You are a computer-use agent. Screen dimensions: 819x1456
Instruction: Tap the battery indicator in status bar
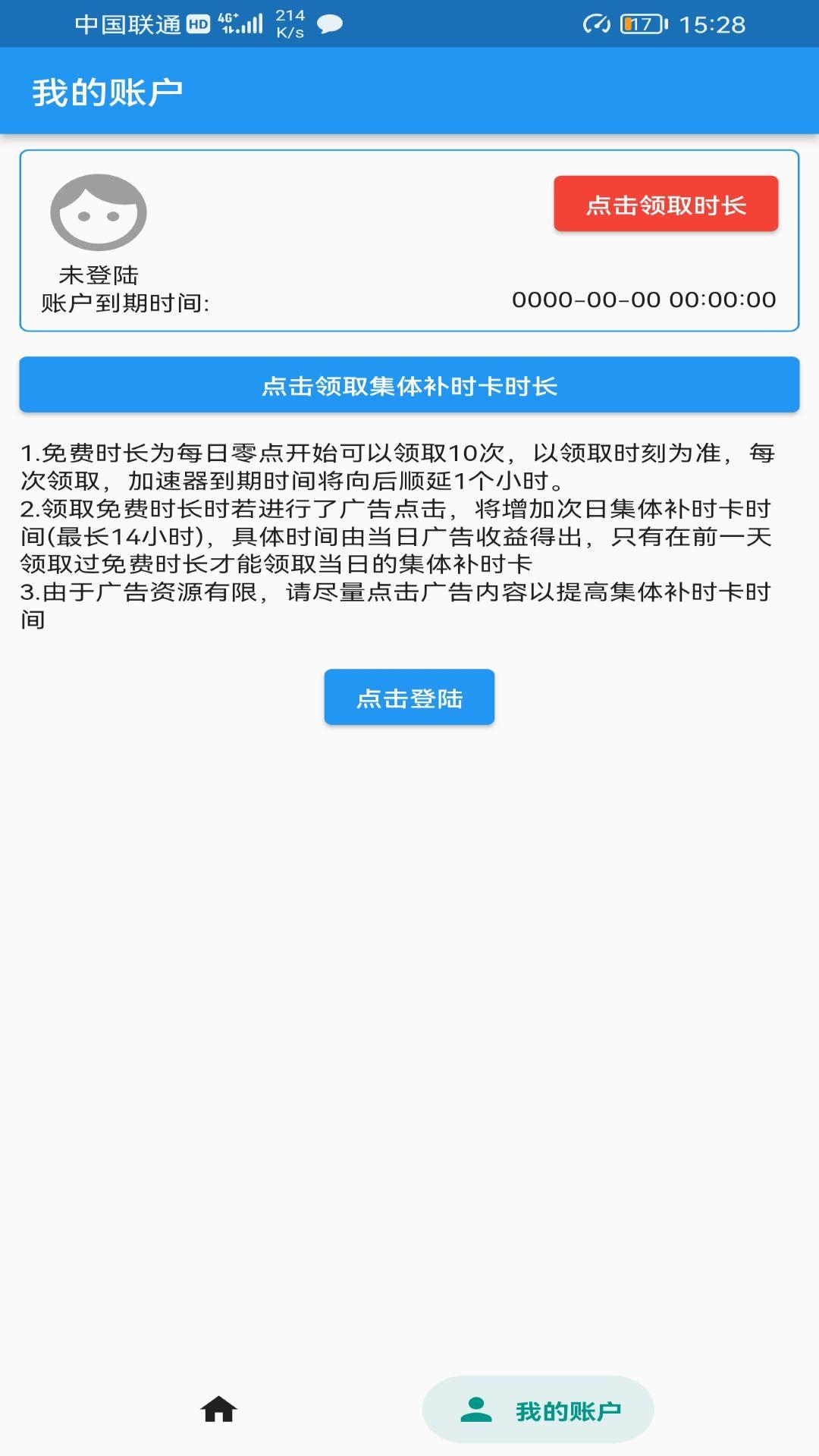(641, 23)
